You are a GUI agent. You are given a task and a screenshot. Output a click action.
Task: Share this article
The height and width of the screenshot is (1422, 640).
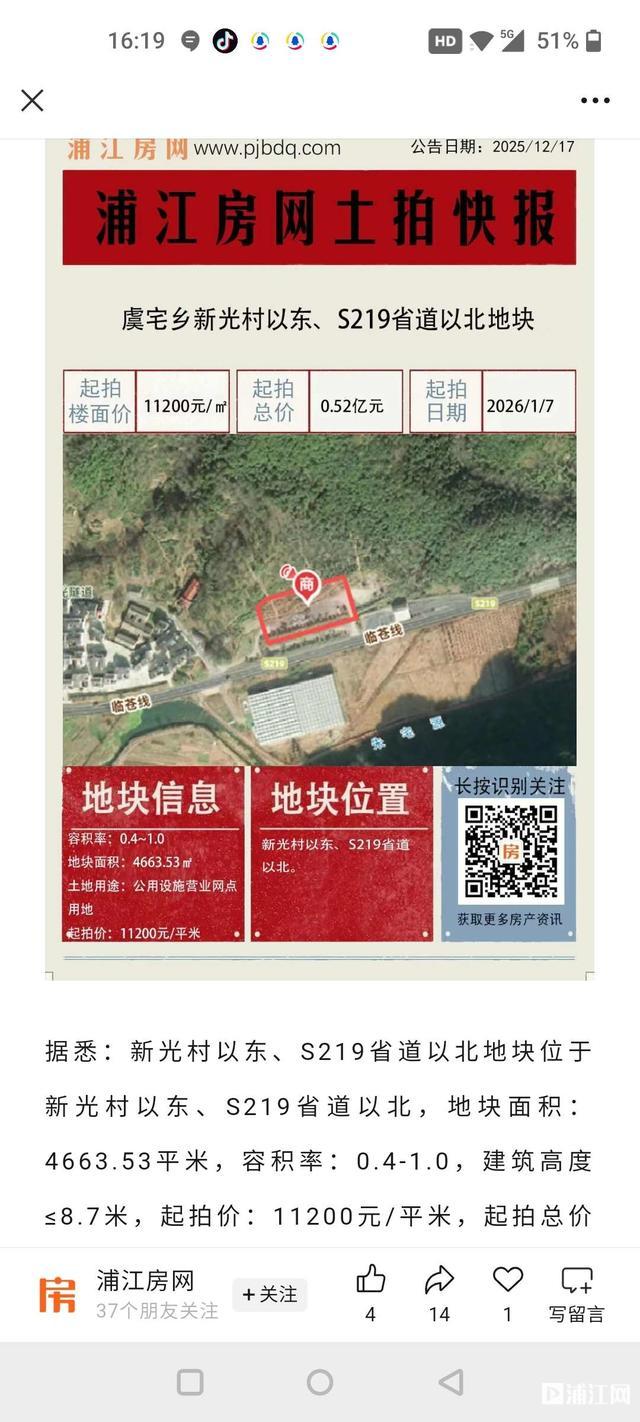439,1280
